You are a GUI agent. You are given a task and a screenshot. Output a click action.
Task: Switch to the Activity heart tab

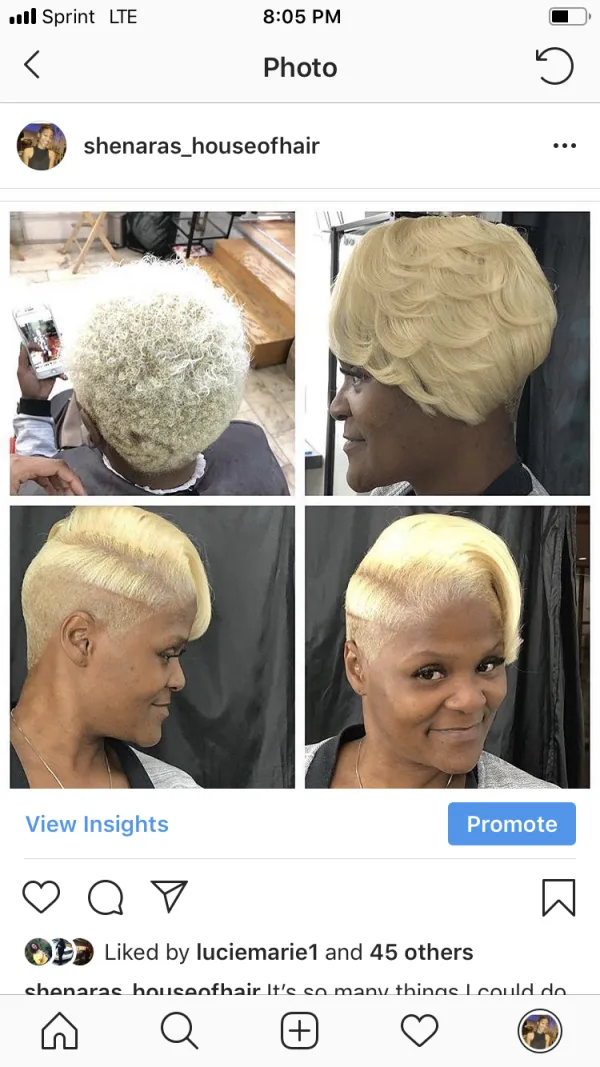click(x=419, y=1031)
